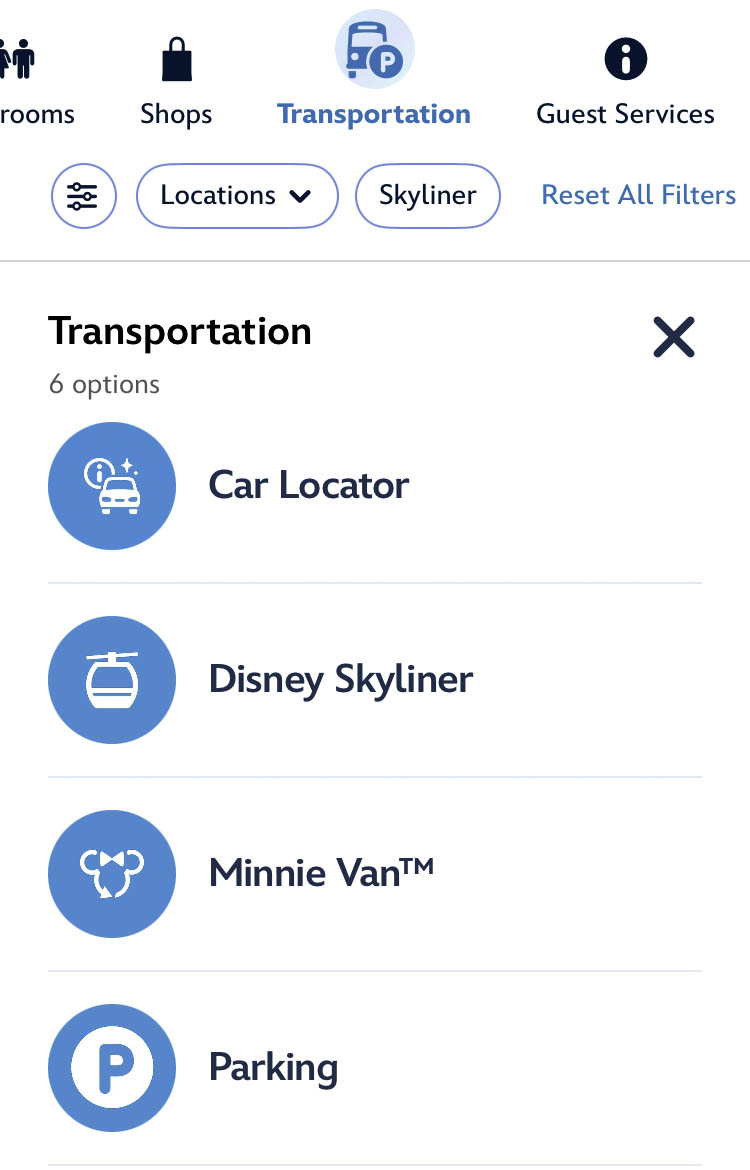Expand the Locations dropdown
Image resolution: width=750 pixels, height=1170 pixels.
(237, 196)
